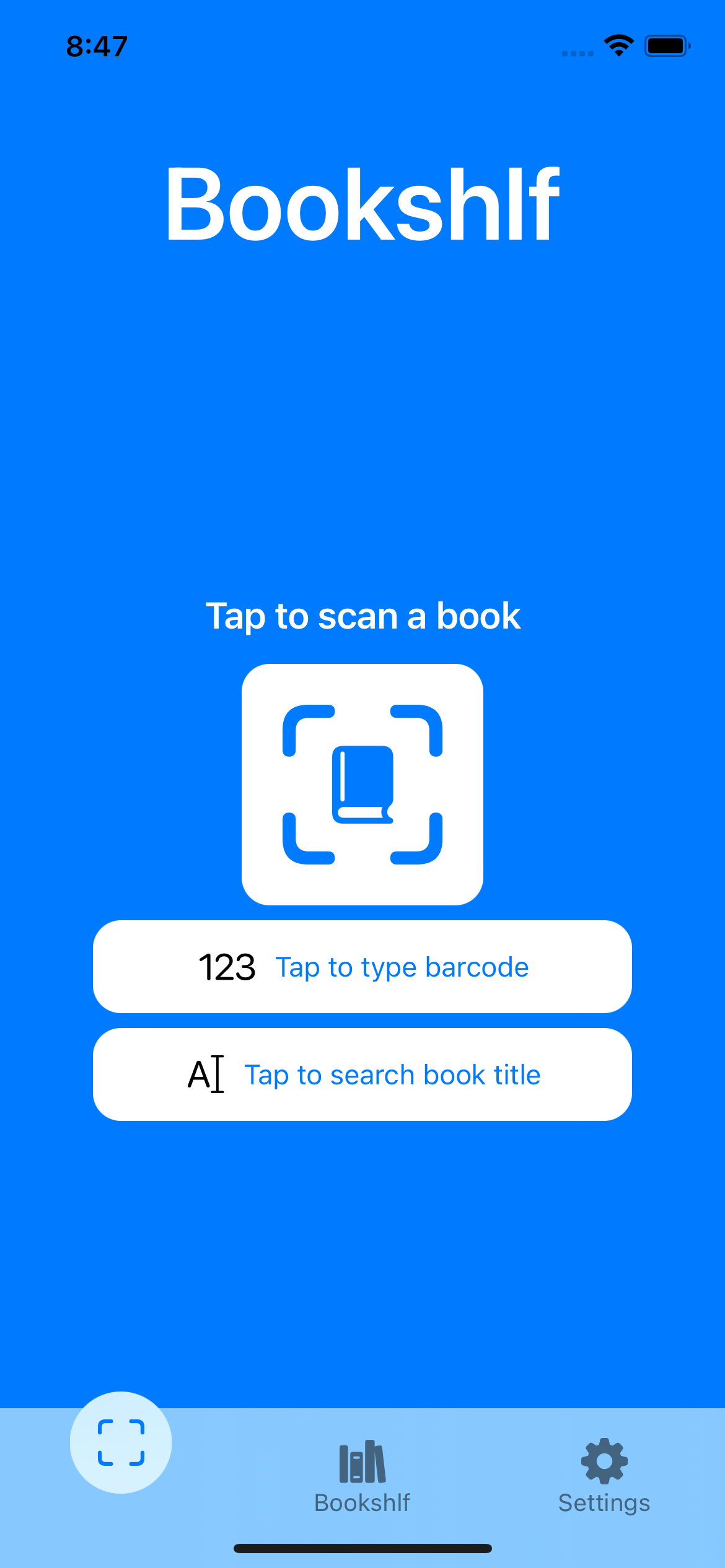
Task: Select the scan tab in bottom bar
Action: pyautogui.click(x=121, y=1443)
